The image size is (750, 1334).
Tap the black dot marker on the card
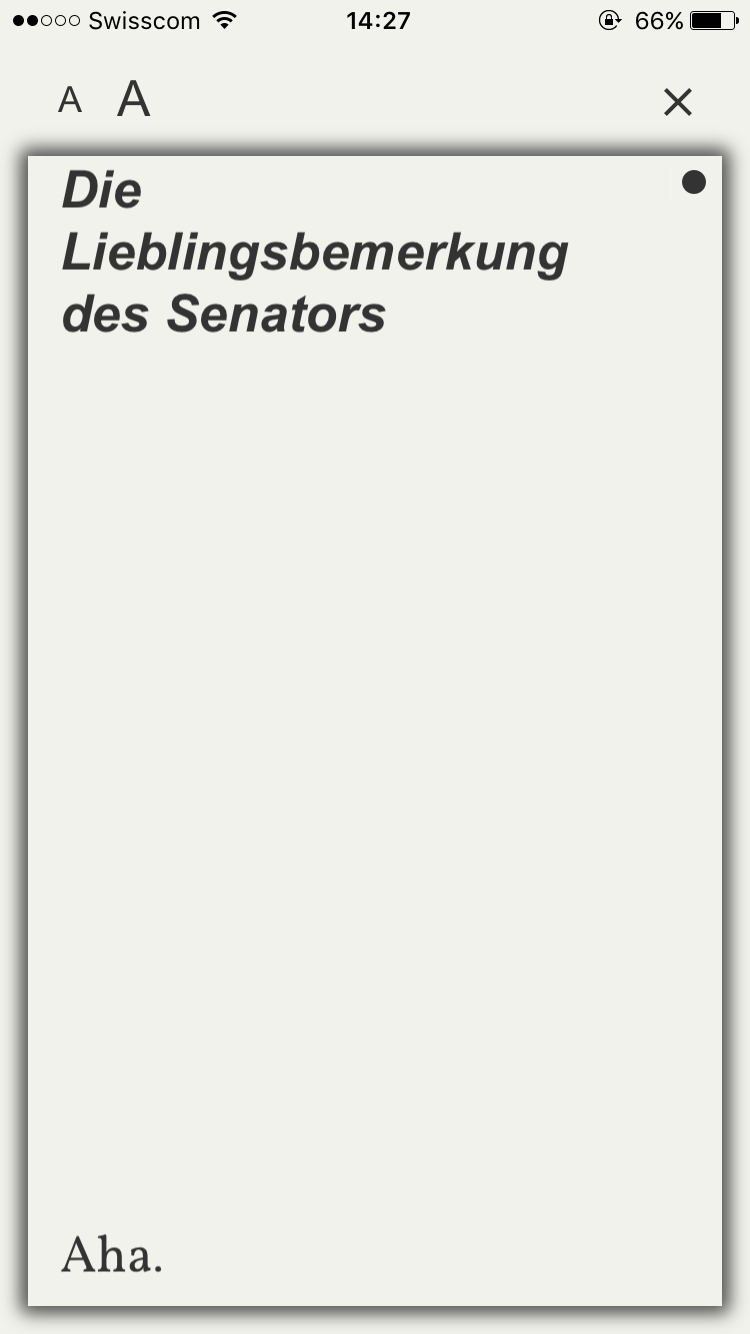tap(694, 182)
